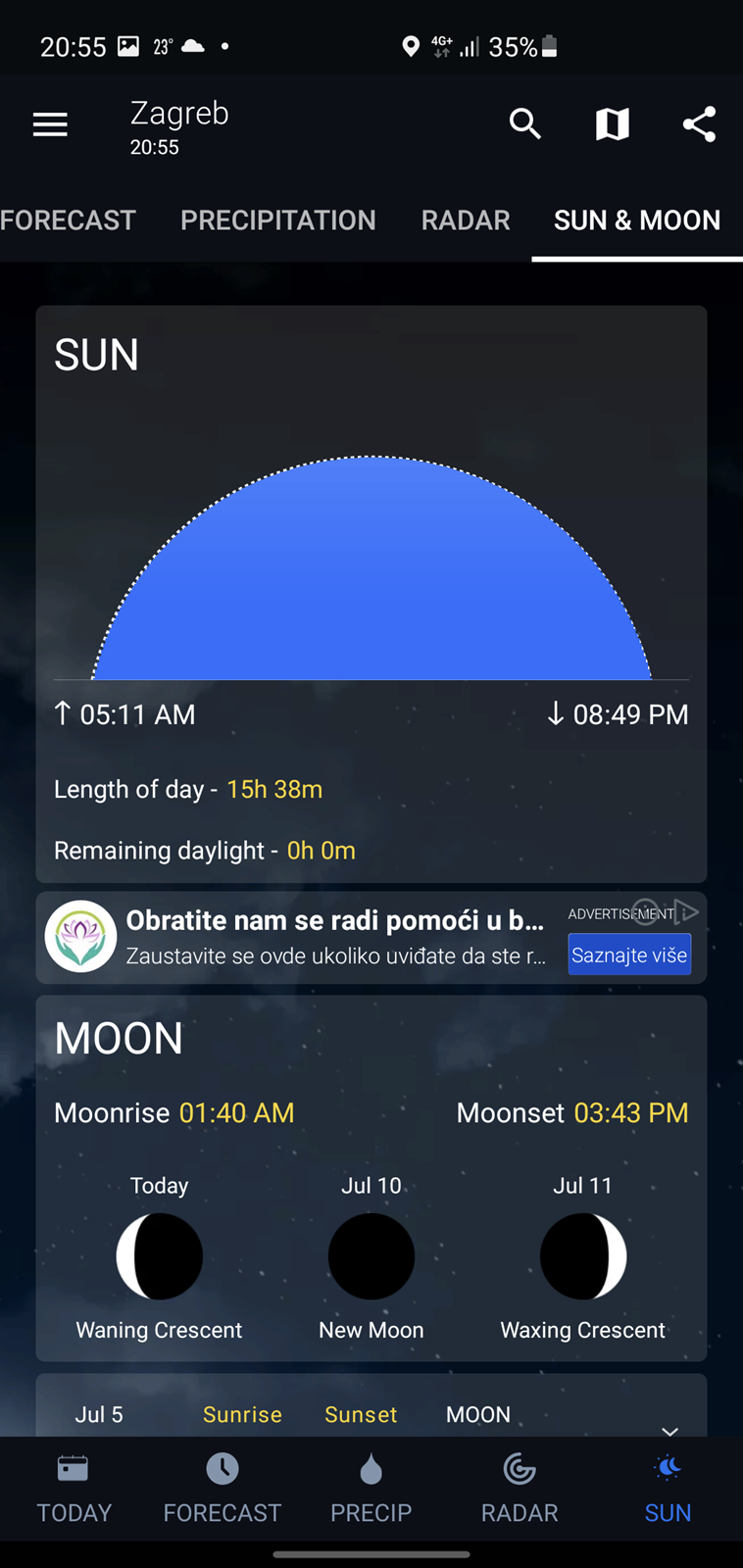Search for a location
Viewport: 743px width, 1568px height.
525,124
